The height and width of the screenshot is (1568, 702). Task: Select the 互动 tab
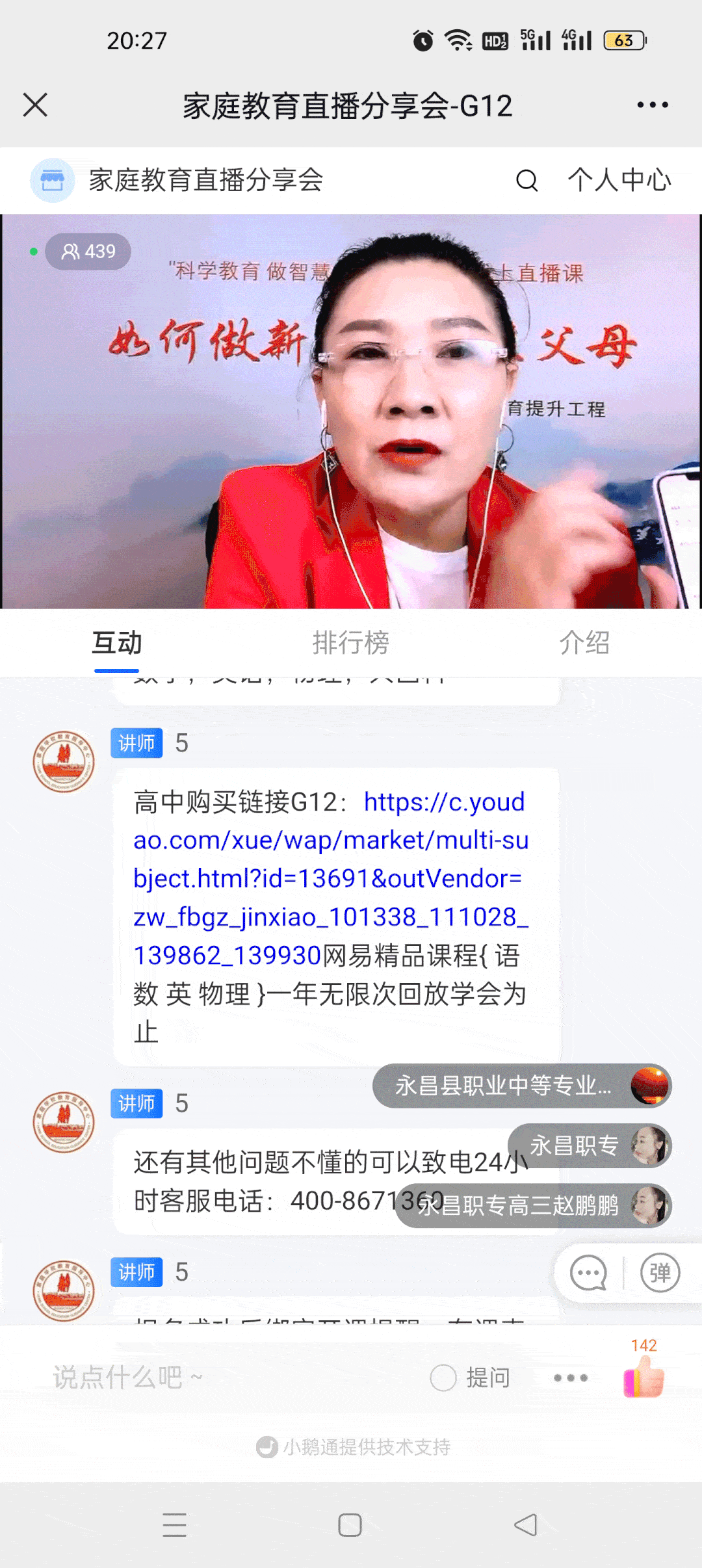[x=116, y=643]
